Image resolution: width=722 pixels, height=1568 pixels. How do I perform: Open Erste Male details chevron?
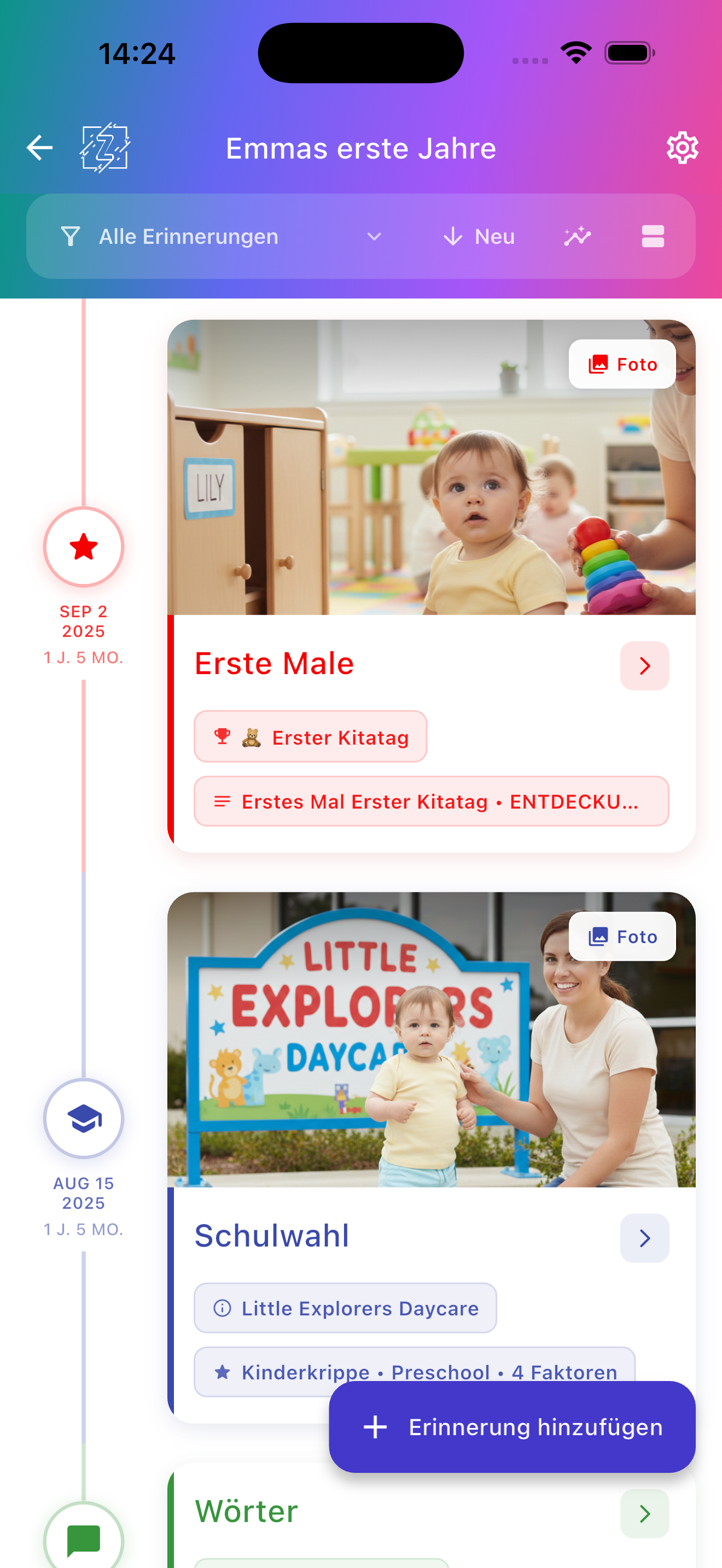644,666
